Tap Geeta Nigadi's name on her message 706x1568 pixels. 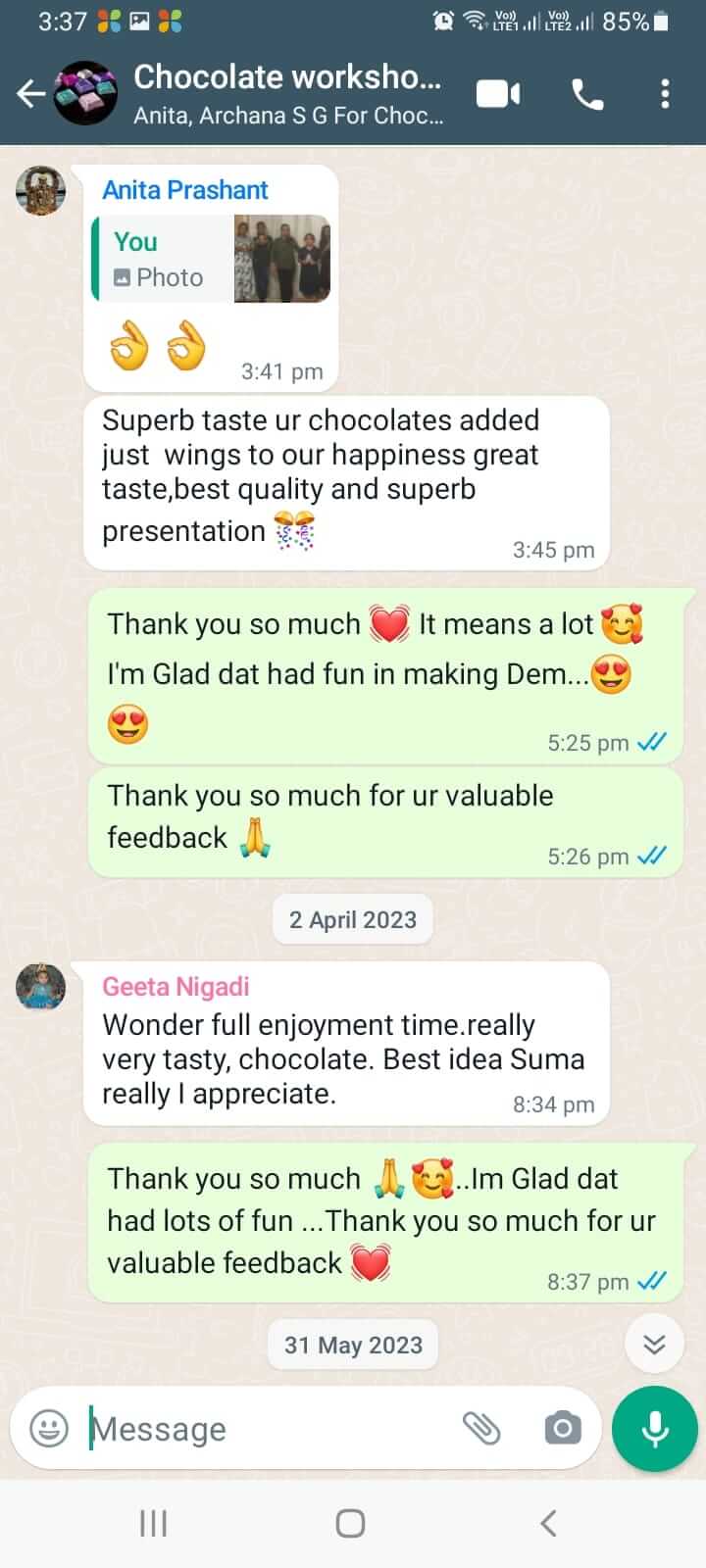click(x=176, y=987)
